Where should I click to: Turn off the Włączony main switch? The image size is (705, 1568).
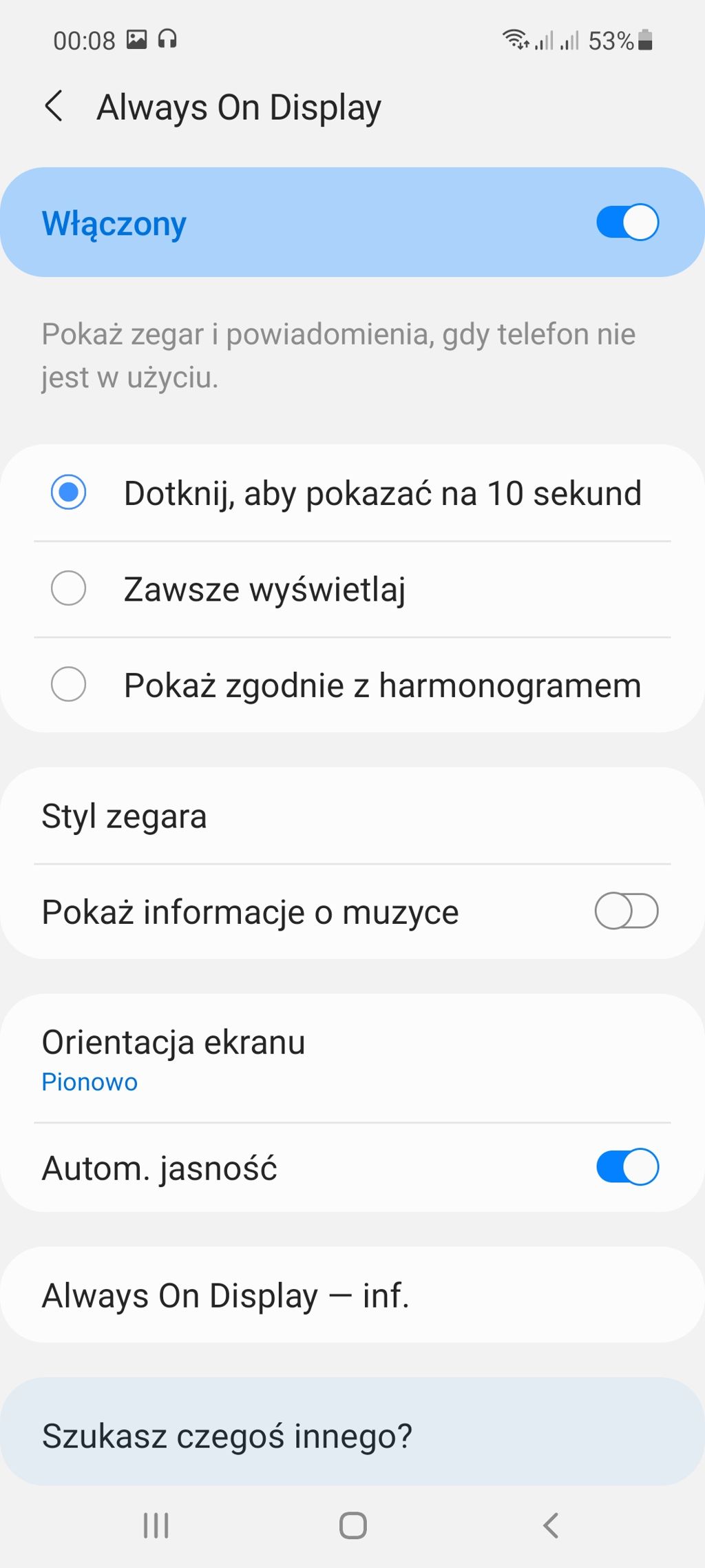(627, 223)
